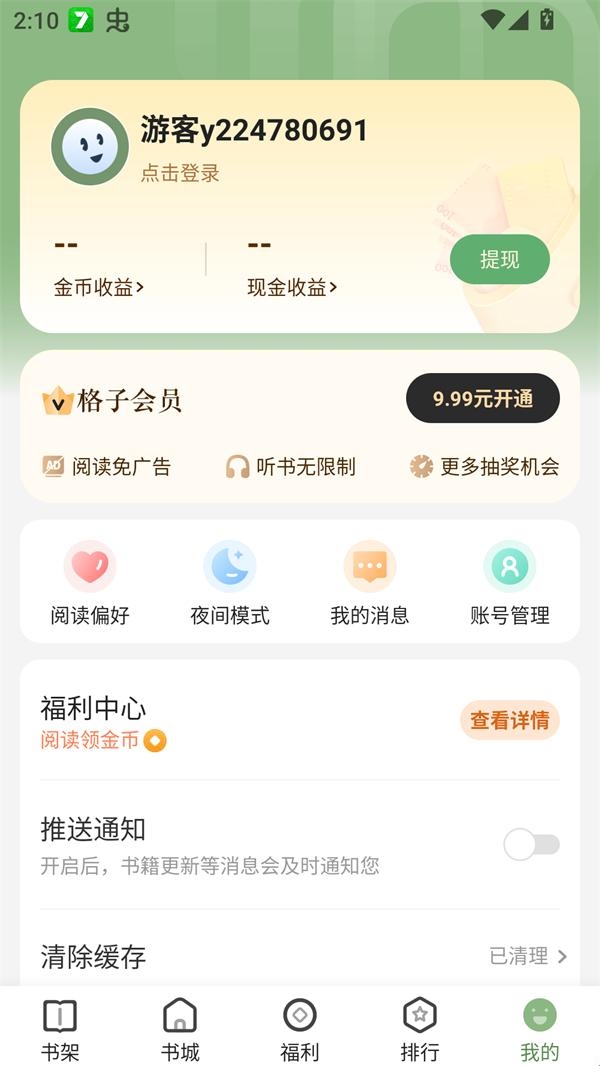Switch to the 书城 tab
600x1066 pixels.
click(x=180, y=1030)
